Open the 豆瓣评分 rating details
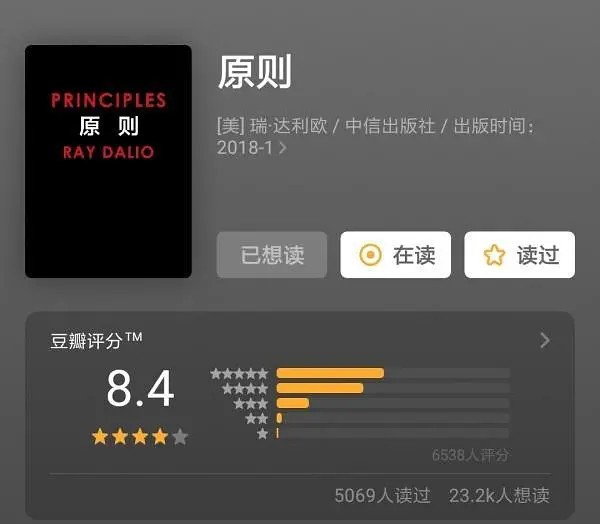The width and height of the screenshot is (600, 524). coord(544,340)
